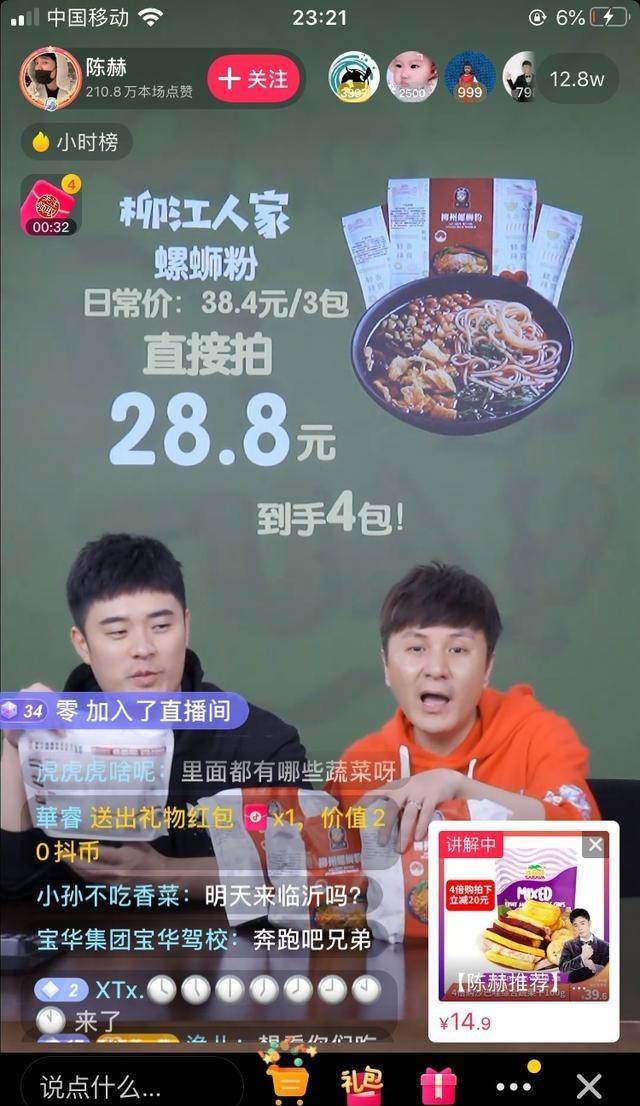Open the top viewer avatar labelled 2500
Screen dimensions: 640x1106
tap(412, 76)
